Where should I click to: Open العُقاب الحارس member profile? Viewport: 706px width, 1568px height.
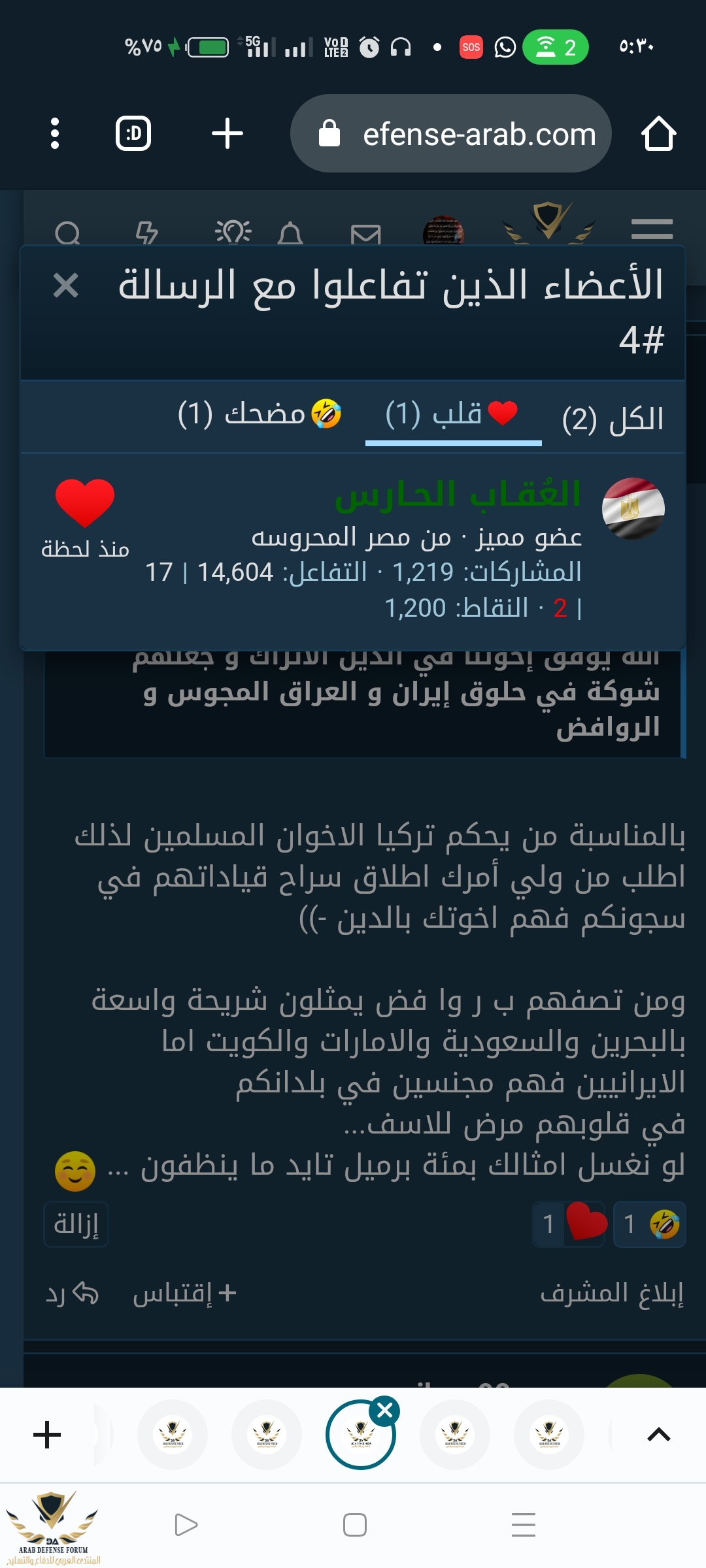[458, 494]
